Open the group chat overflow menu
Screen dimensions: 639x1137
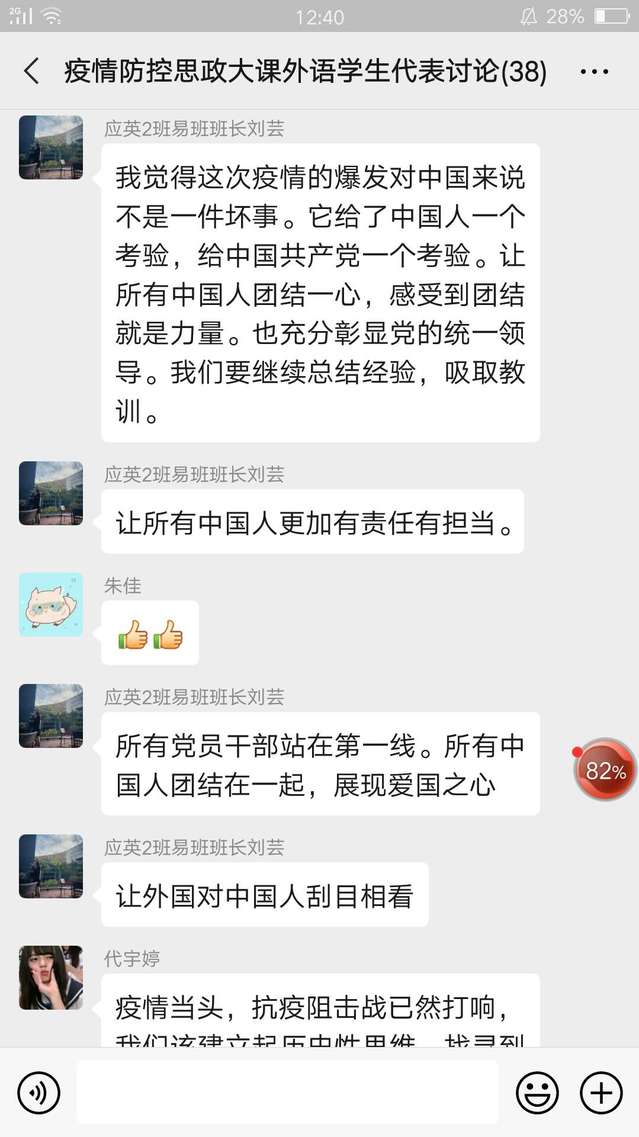pyautogui.click(x=594, y=72)
